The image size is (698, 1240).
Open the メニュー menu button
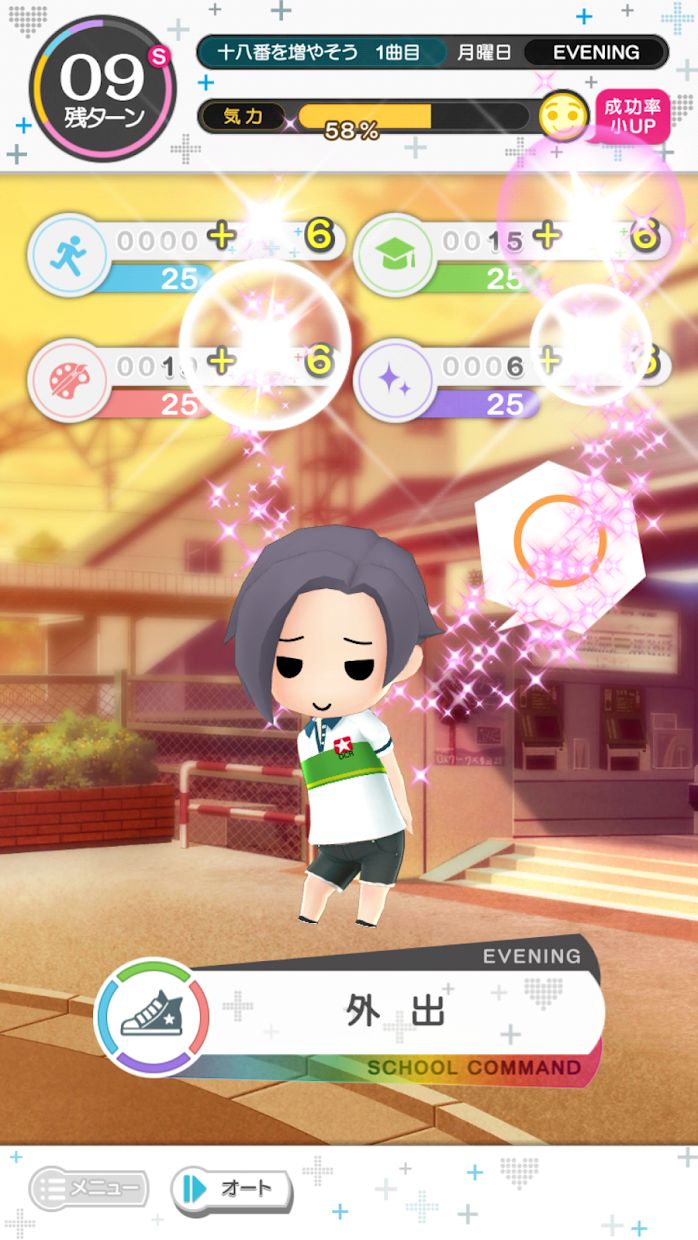tap(89, 1189)
